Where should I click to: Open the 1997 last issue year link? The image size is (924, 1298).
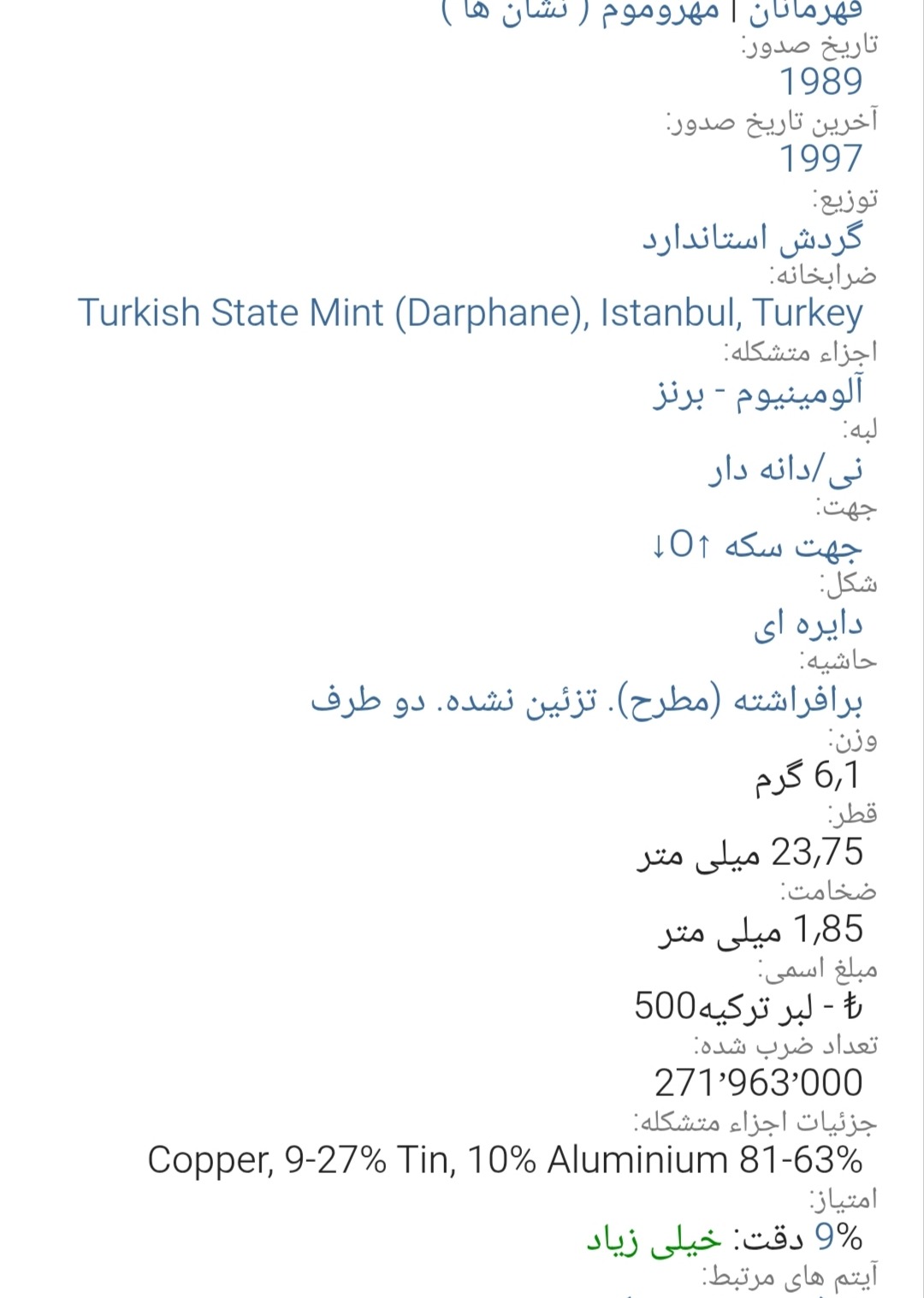(x=820, y=158)
